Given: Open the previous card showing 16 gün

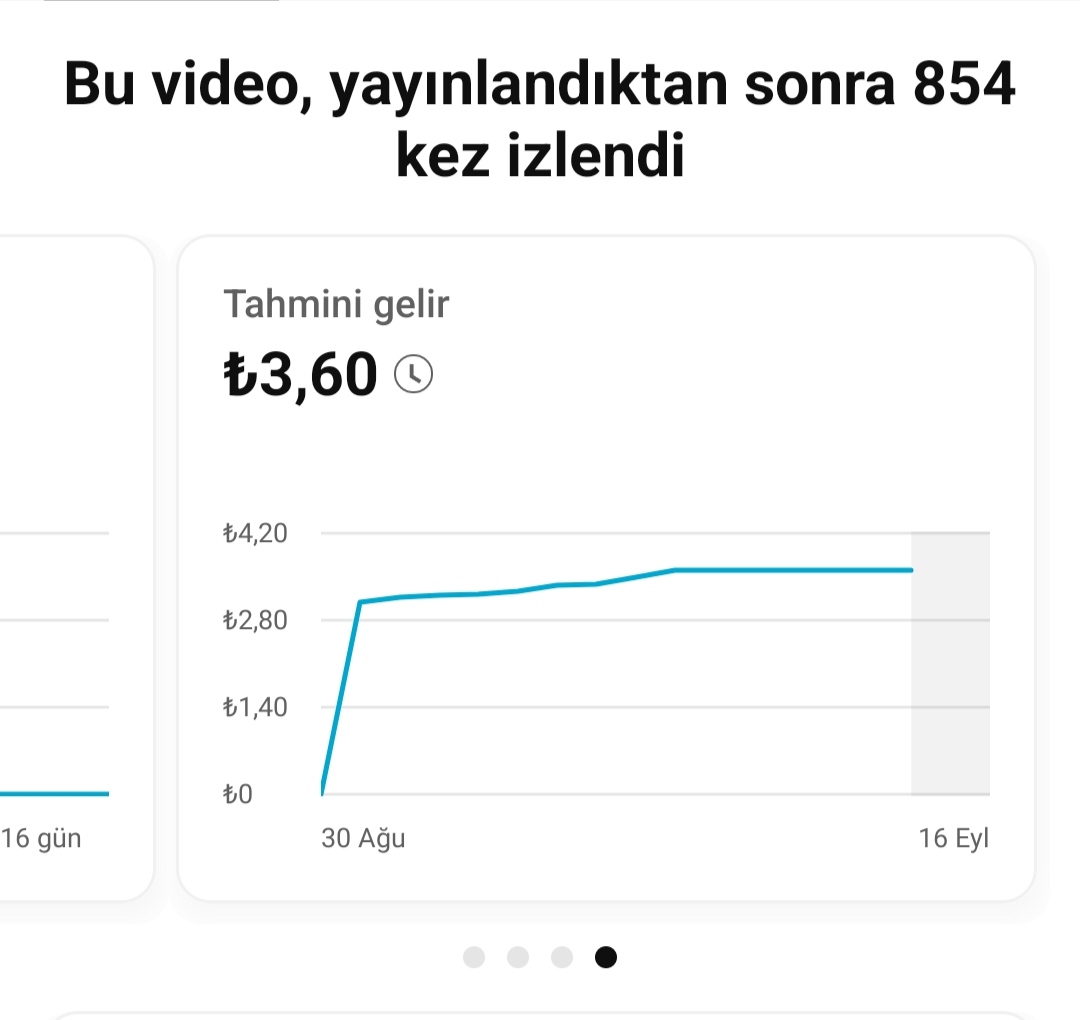Looking at the screenshot, I should pyautogui.click(x=76, y=568).
